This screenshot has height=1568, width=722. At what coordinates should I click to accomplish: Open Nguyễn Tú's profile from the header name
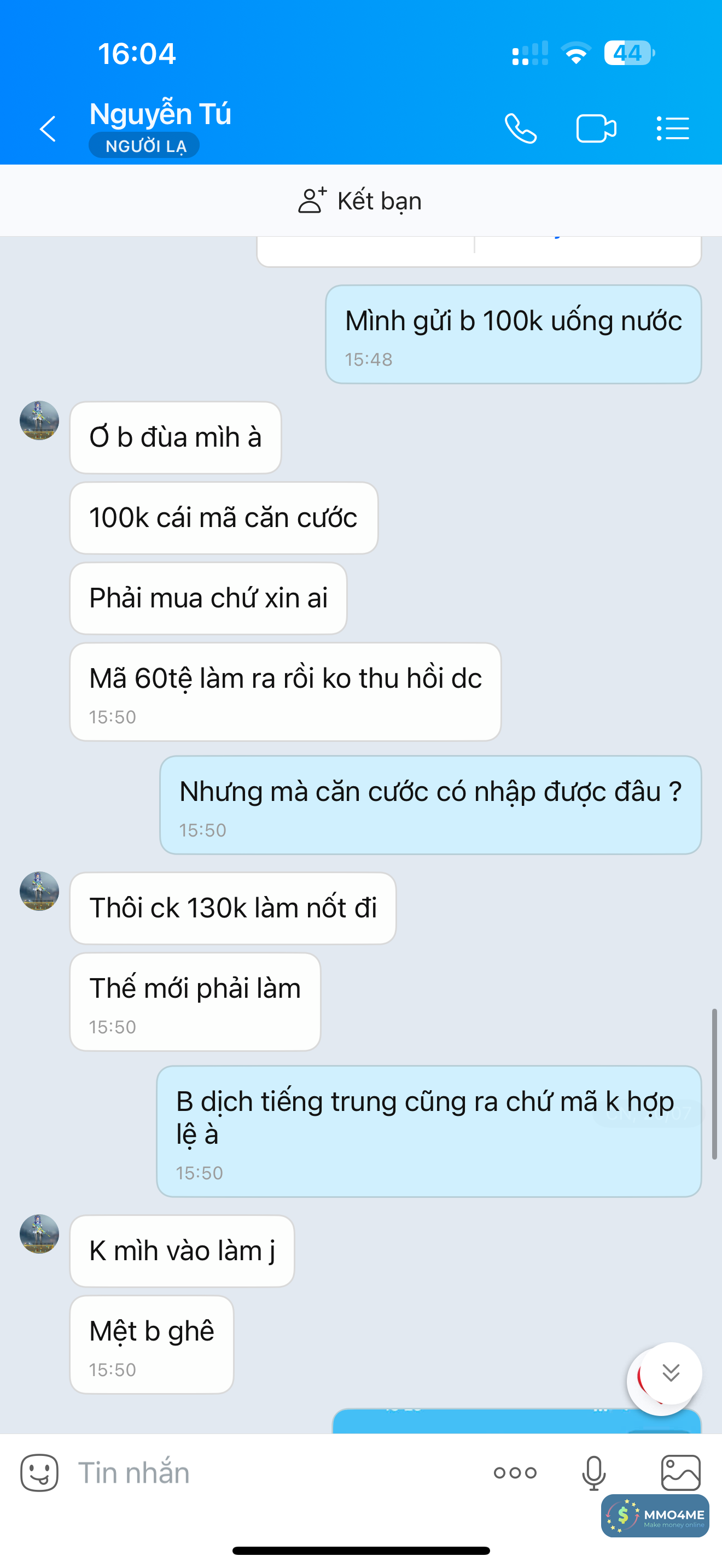click(160, 114)
